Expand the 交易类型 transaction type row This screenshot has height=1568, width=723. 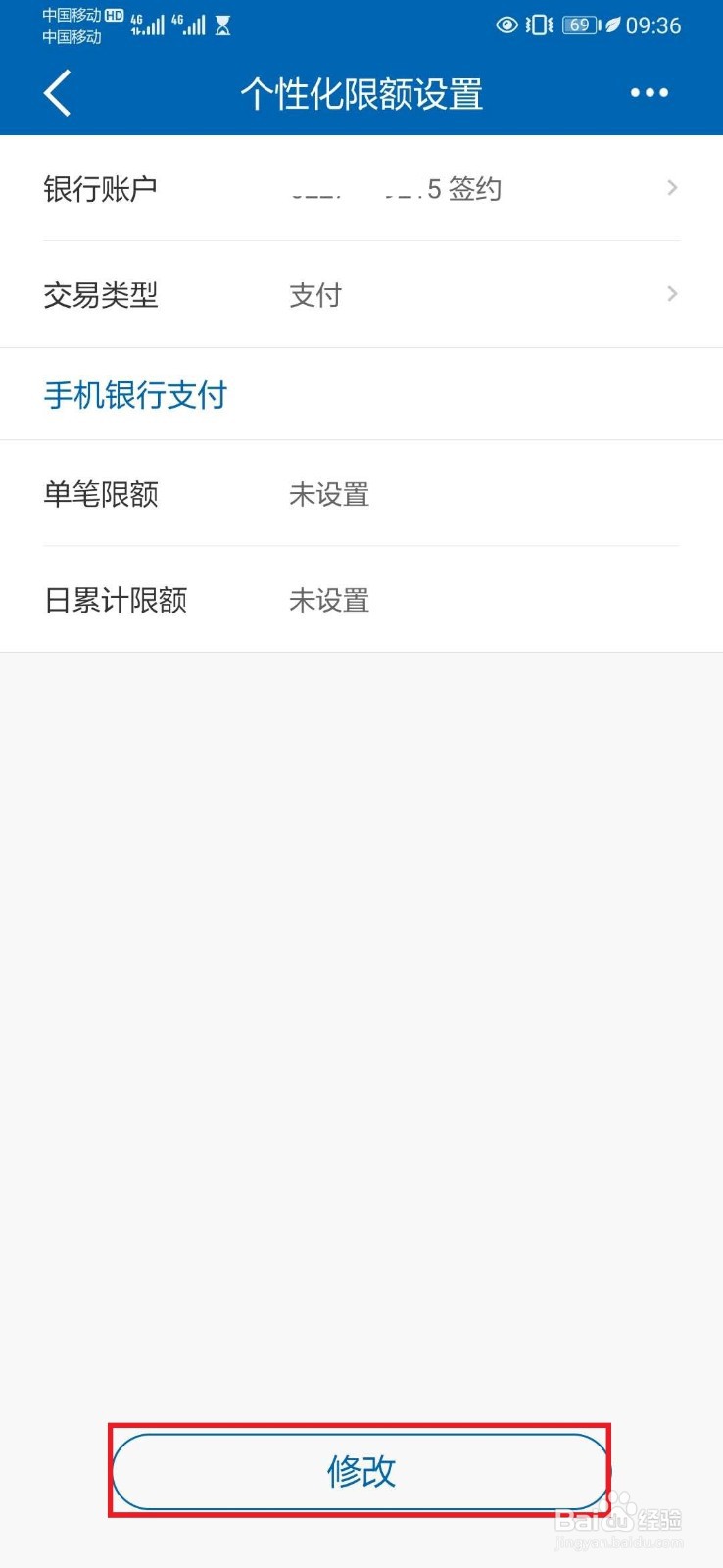[x=361, y=295]
